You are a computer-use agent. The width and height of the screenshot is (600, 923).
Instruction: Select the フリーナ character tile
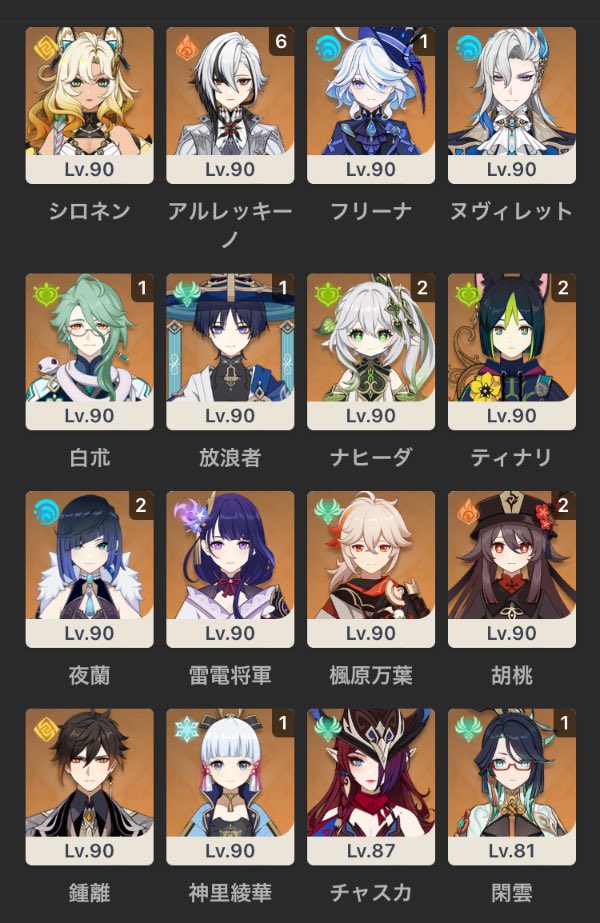371,104
